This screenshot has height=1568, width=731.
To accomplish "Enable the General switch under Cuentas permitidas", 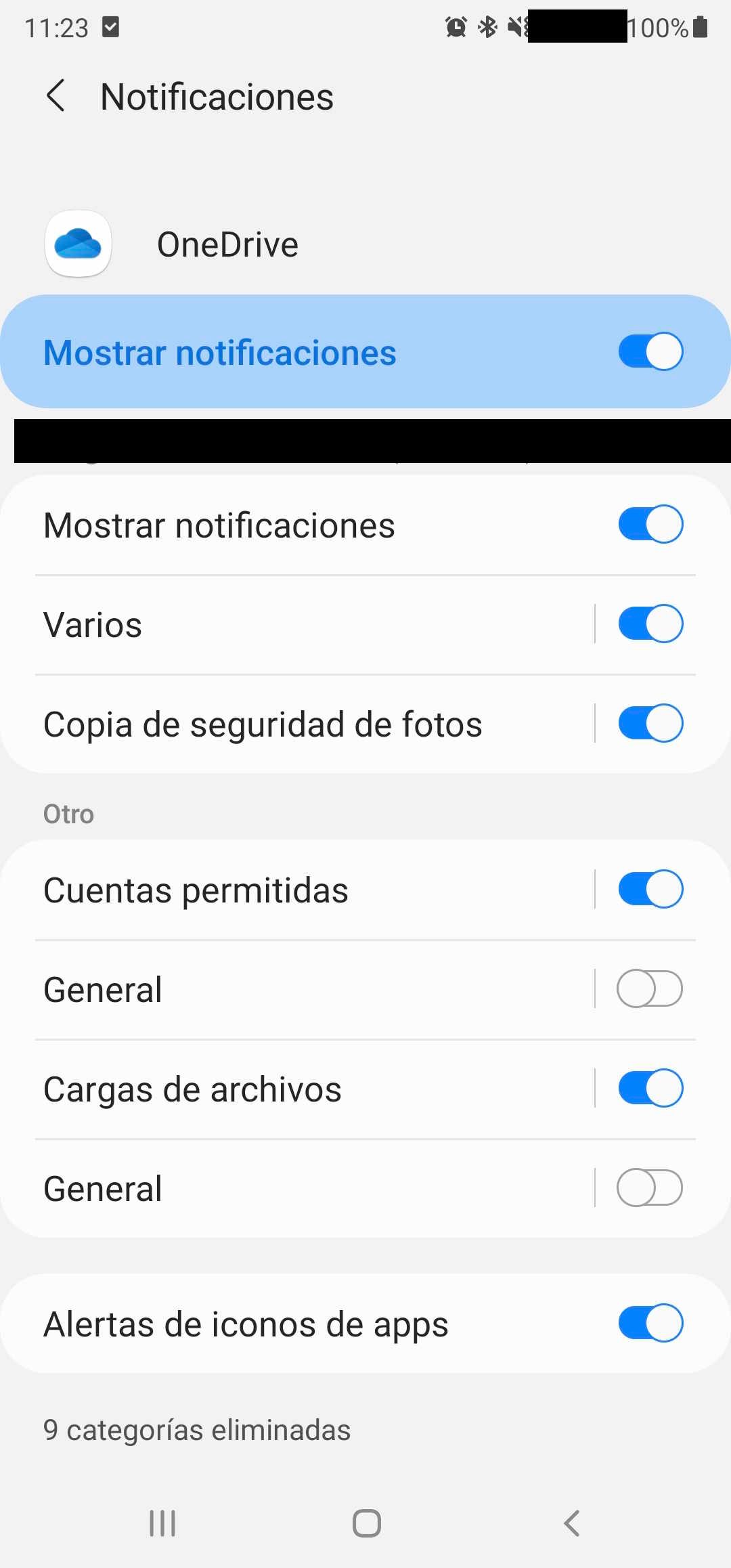I will (650, 988).
